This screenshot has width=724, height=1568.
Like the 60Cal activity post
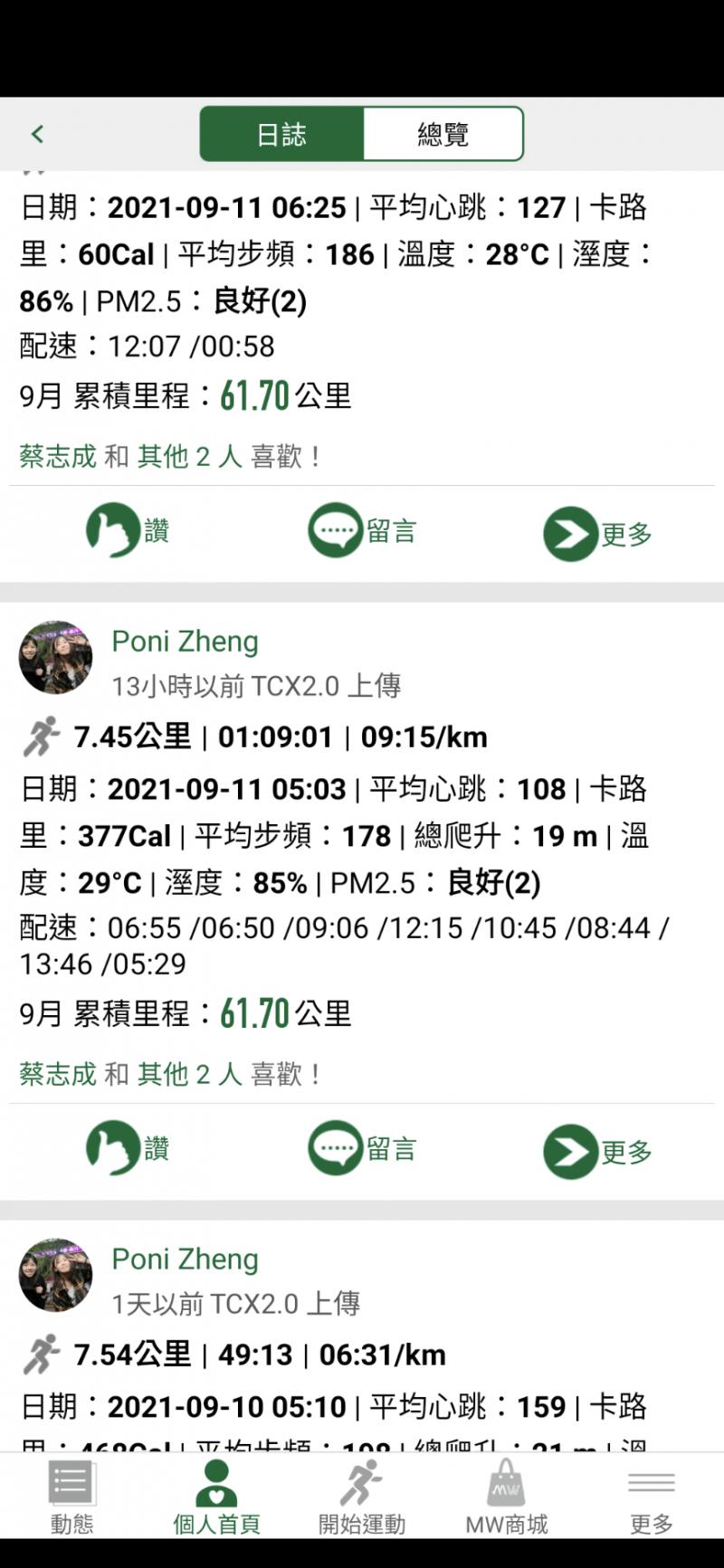tap(128, 531)
